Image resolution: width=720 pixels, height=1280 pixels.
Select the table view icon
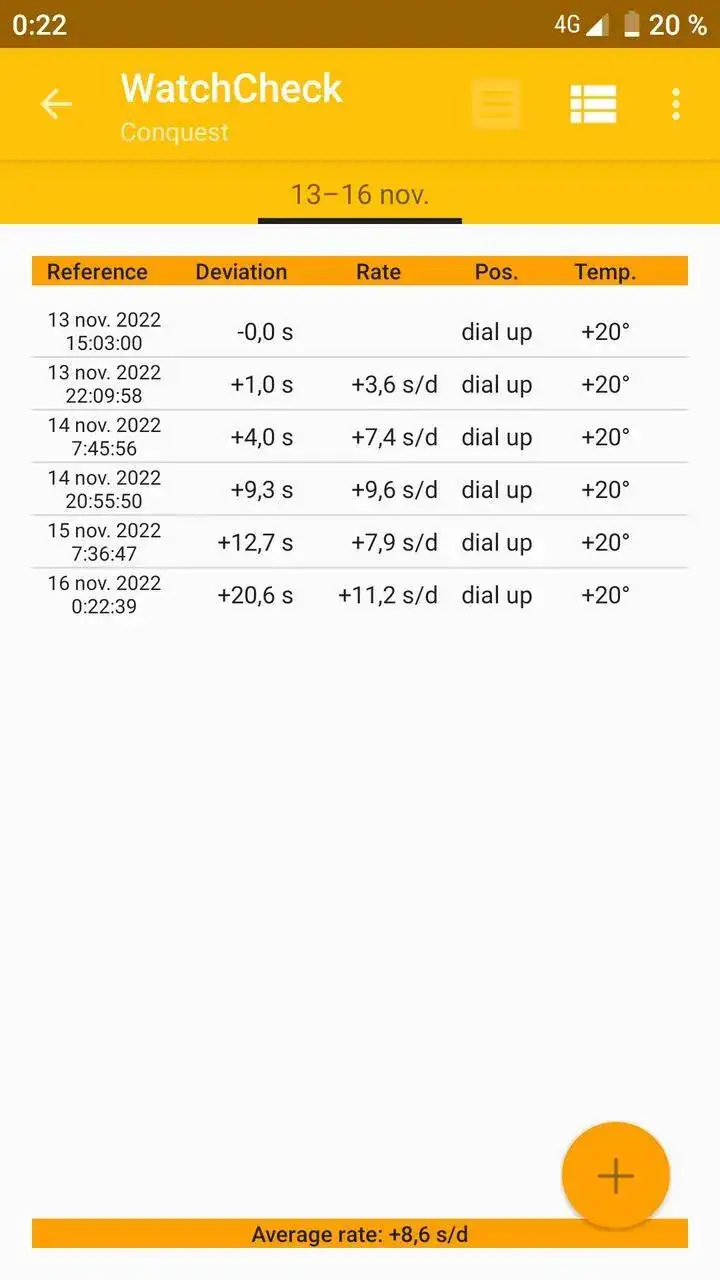point(593,104)
